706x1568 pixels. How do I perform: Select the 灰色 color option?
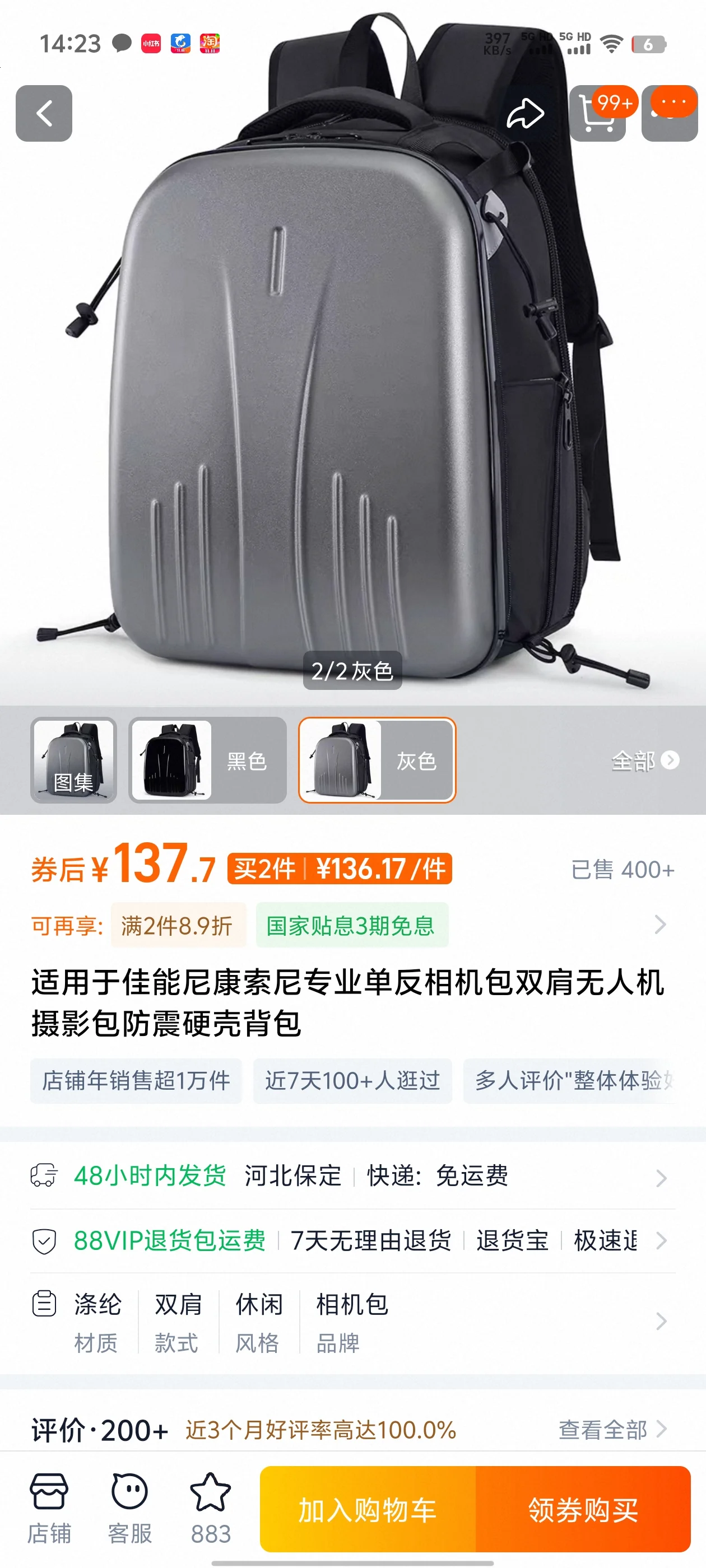(377, 760)
